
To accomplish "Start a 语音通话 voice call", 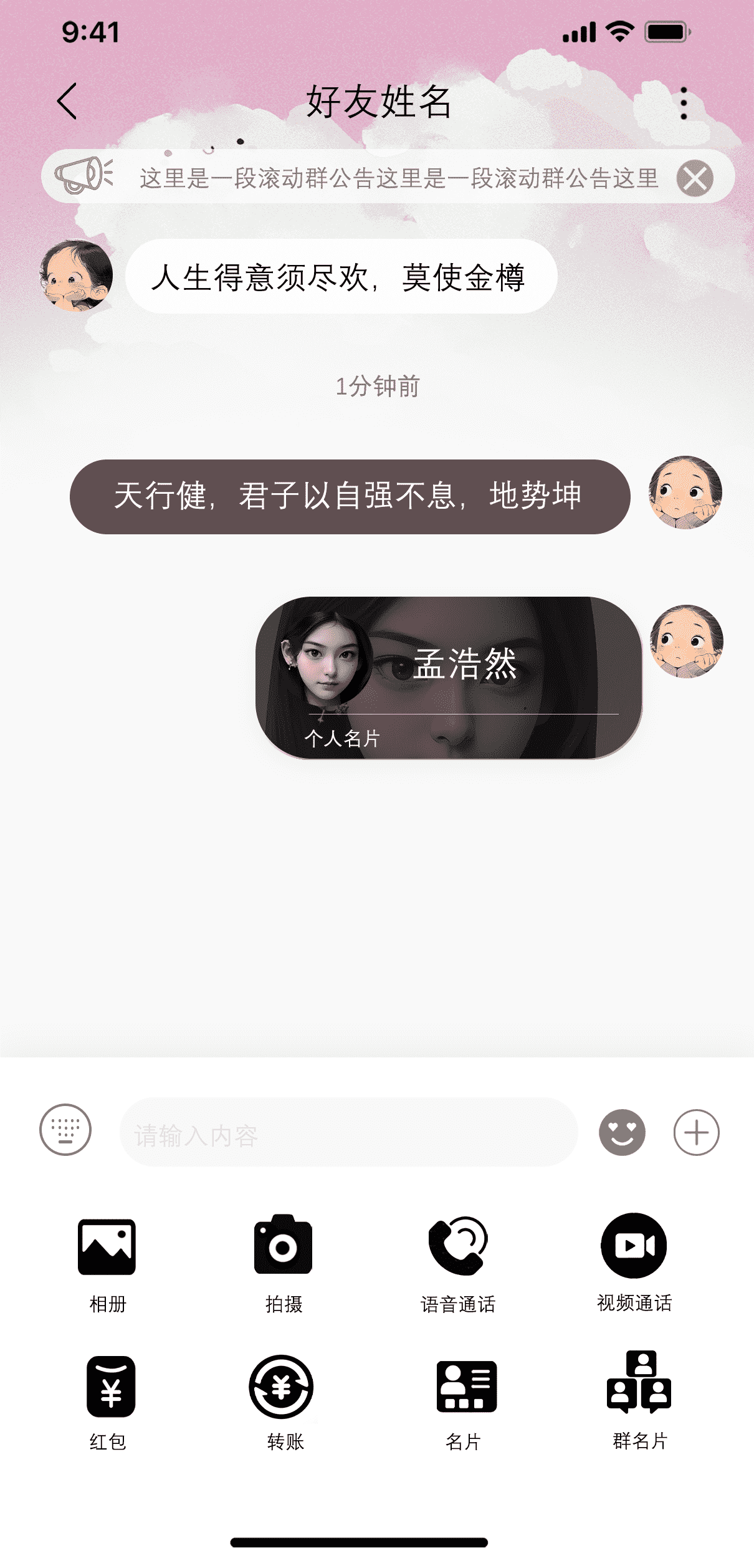I will pyautogui.click(x=459, y=1246).
